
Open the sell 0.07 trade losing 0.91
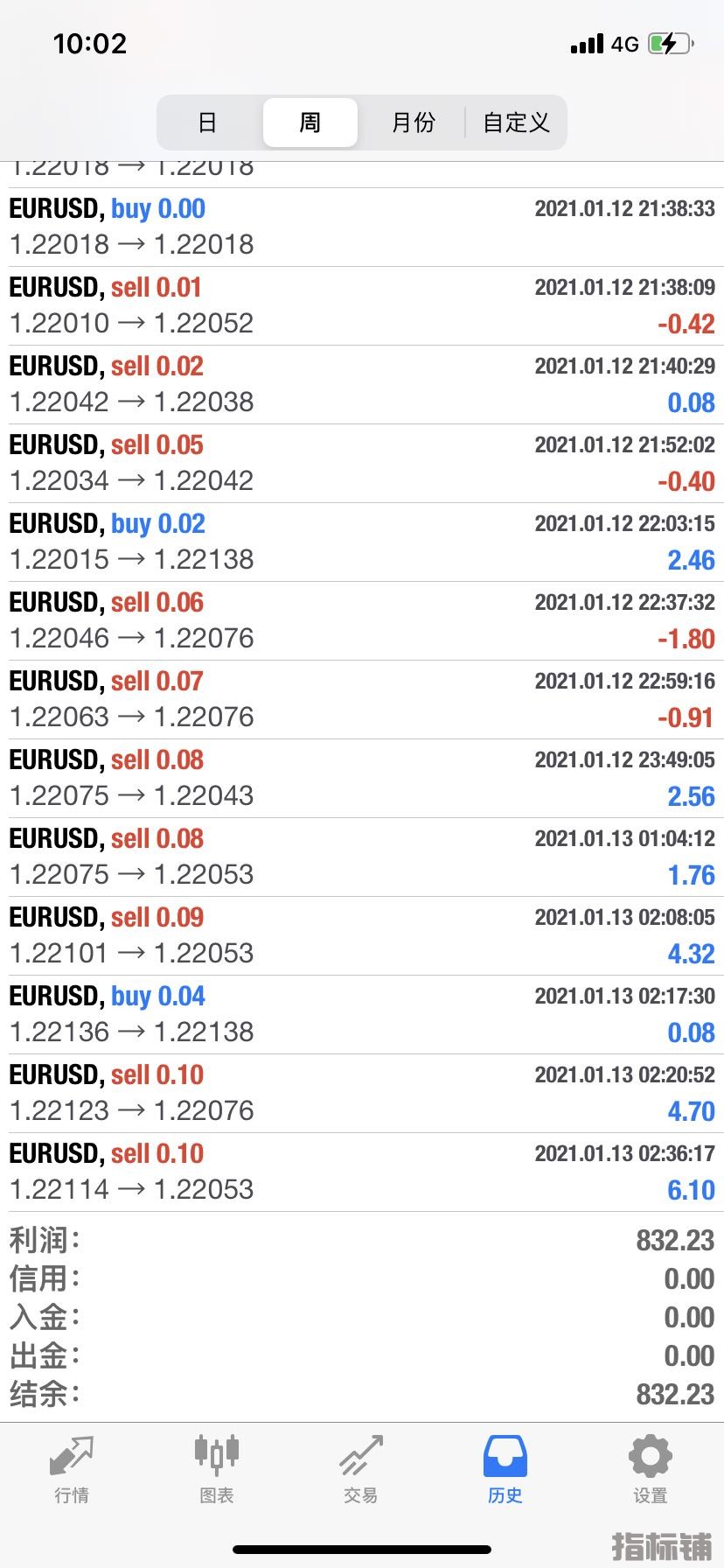point(362,700)
